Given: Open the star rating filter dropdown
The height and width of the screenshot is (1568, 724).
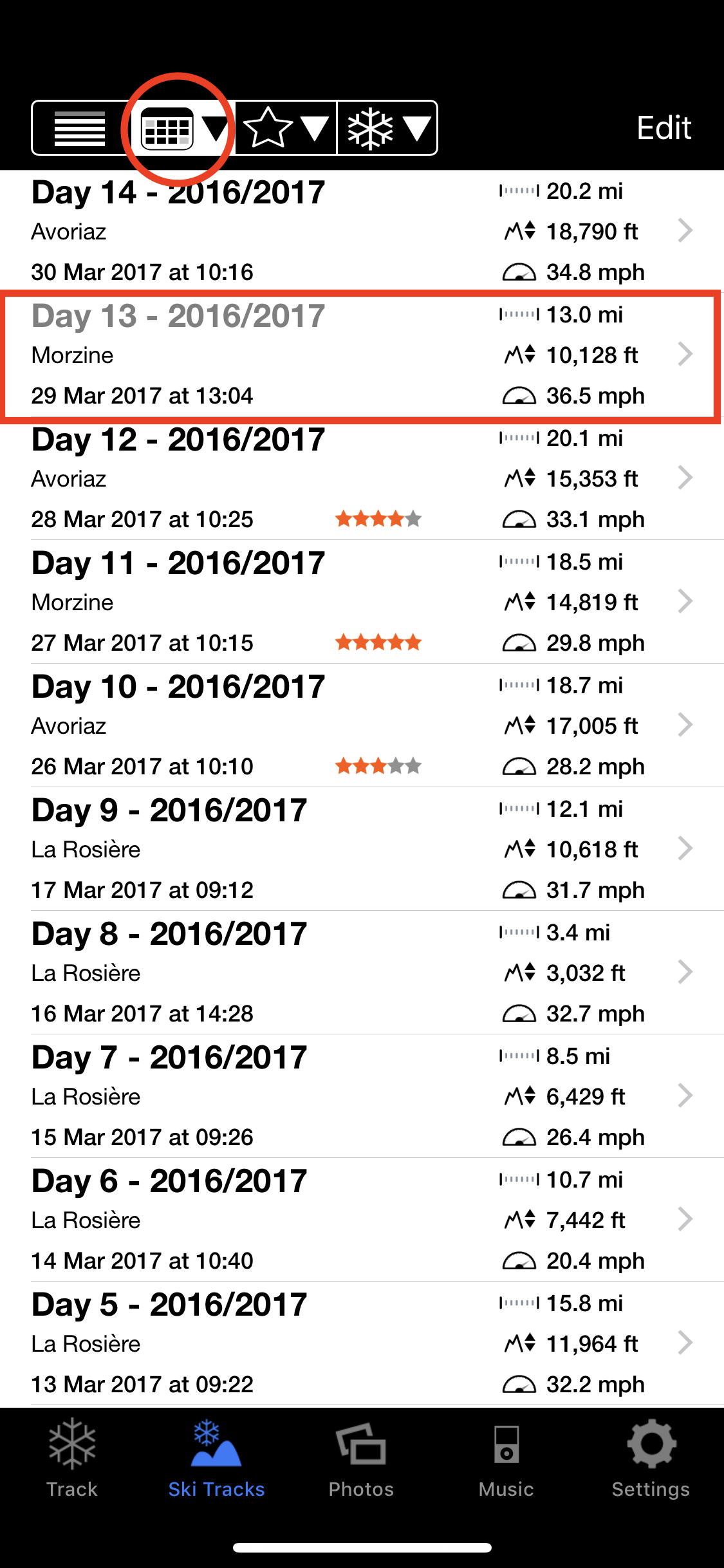Looking at the screenshot, I should (286, 128).
